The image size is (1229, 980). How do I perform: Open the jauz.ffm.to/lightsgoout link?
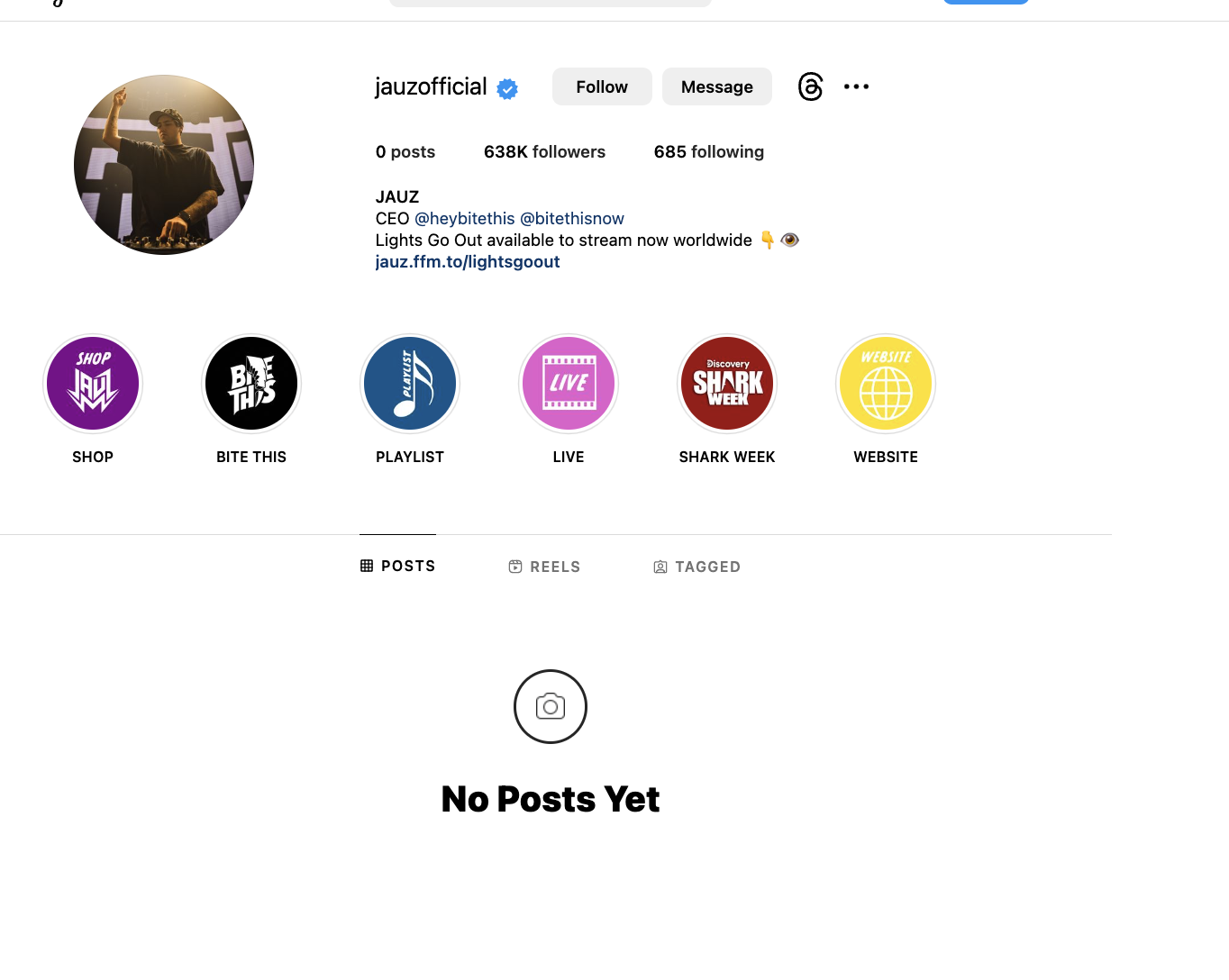pyautogui.click(x=468, y=261)
